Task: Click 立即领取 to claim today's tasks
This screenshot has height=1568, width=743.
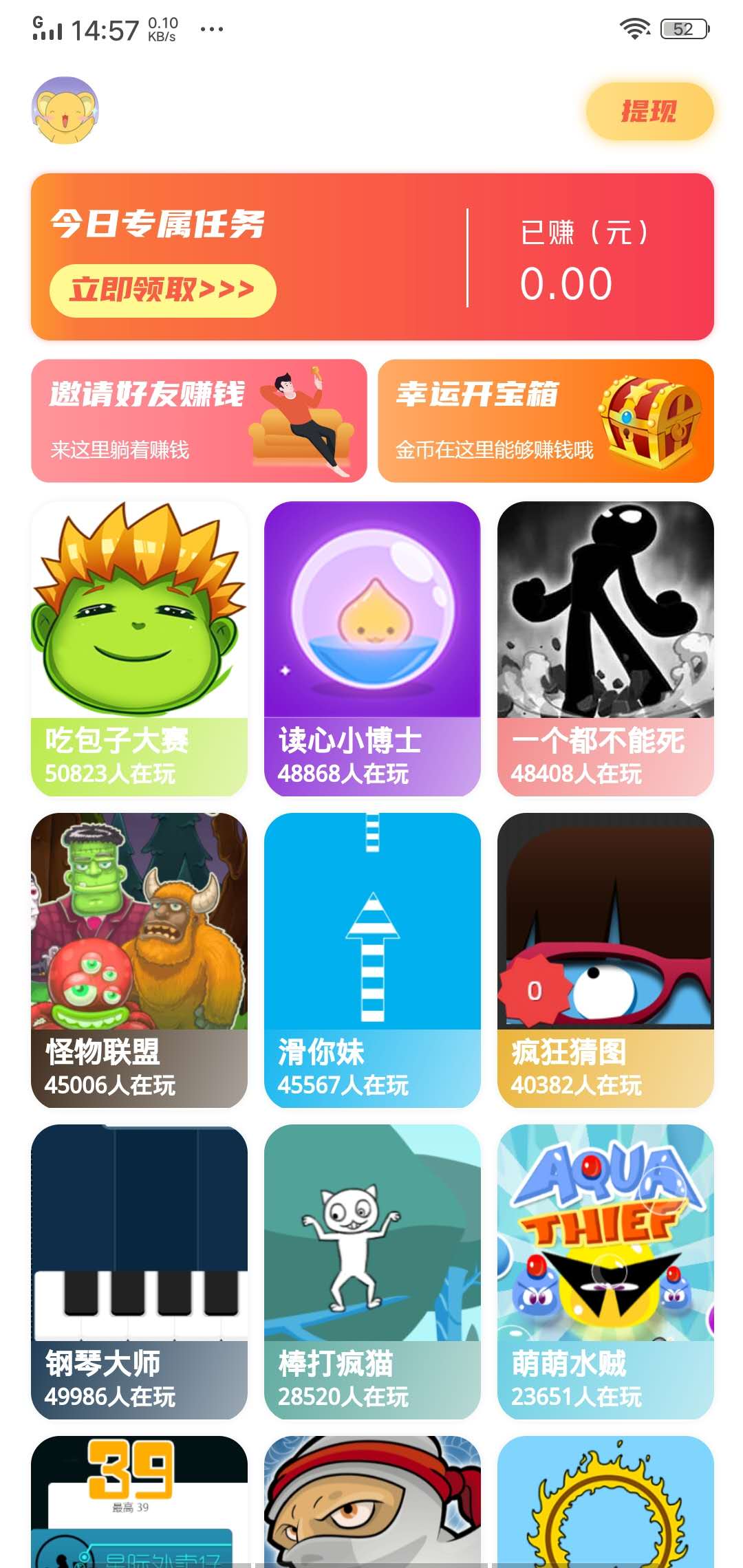Action: coord(162,289)
